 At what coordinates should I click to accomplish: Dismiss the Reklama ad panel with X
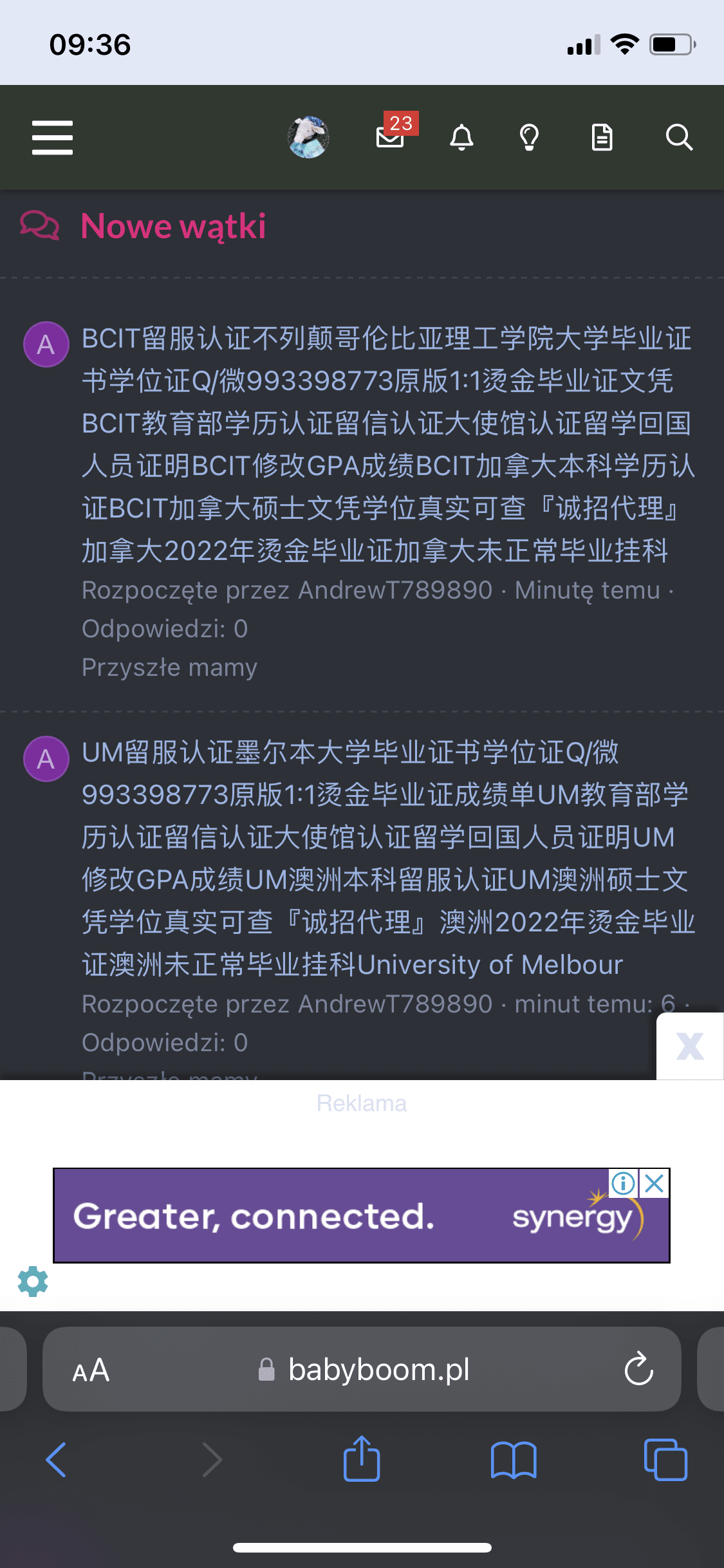(x=690, y=1046)
